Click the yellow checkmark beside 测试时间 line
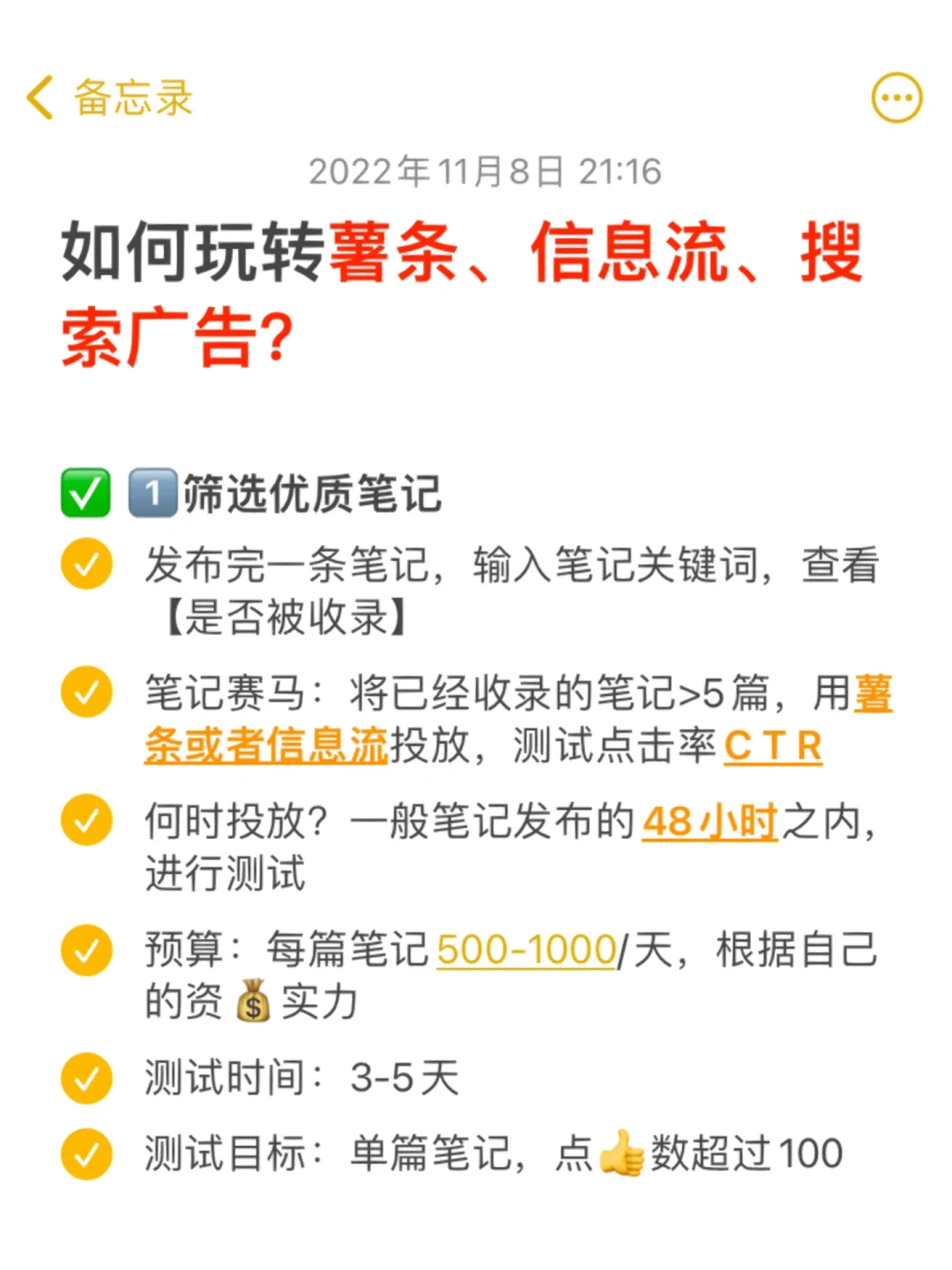The height and width of the screenshot is (1270, 952). click(86, 1074)
